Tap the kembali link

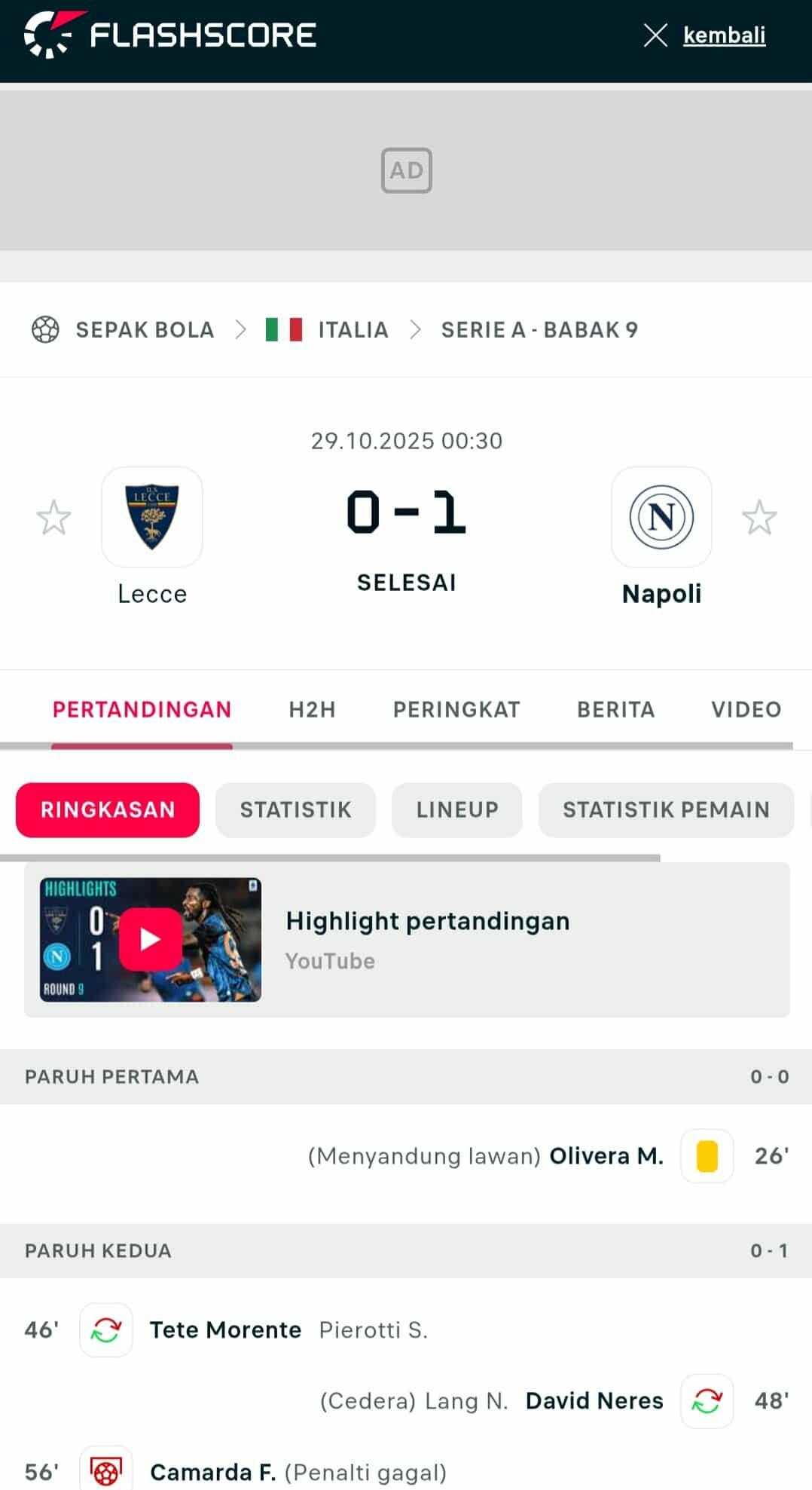pyautogui.click(x=724, y=35)
